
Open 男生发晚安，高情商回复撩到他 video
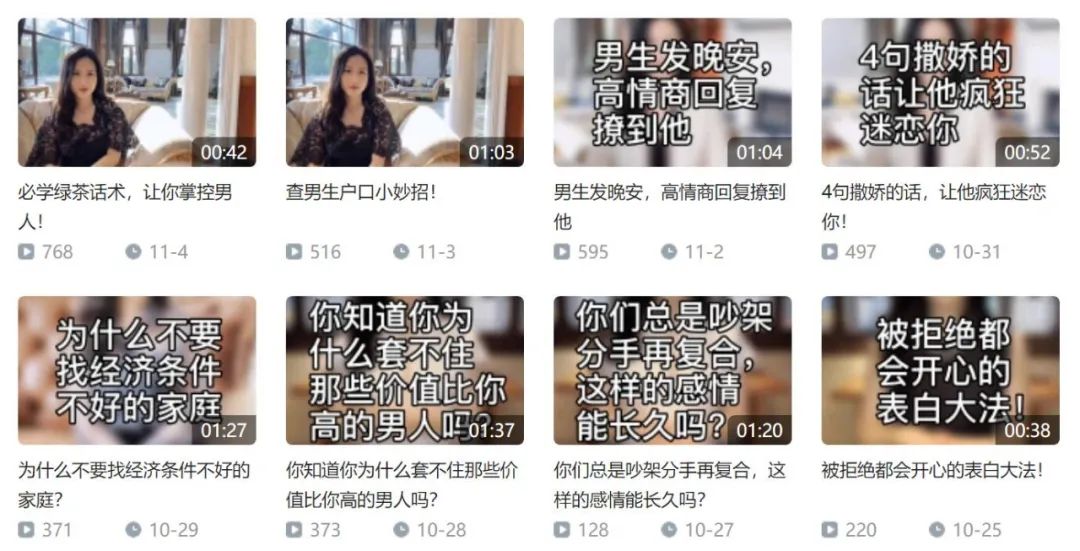pos(672,92)
